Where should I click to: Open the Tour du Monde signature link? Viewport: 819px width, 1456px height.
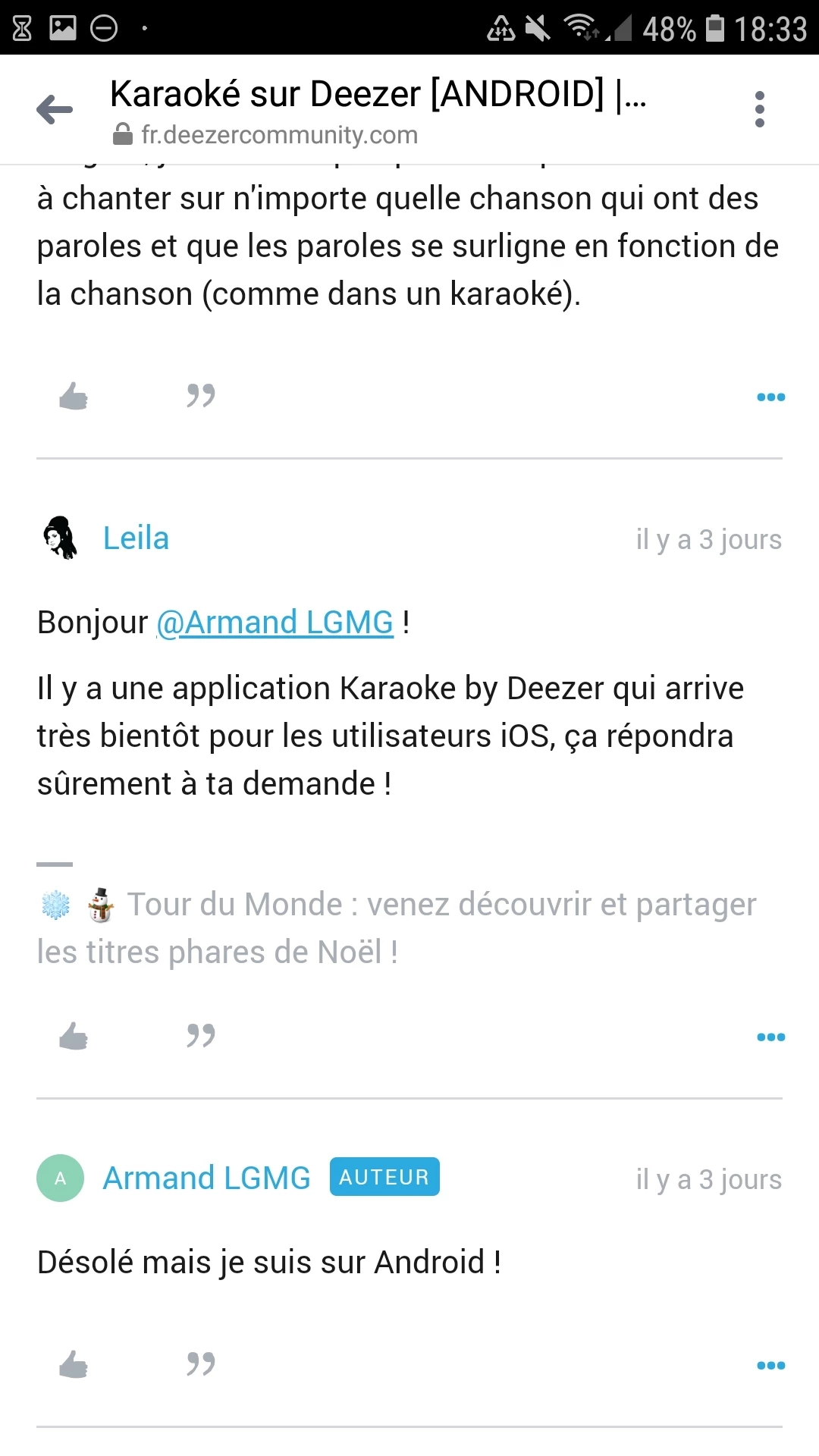click(x=441, y=905)
